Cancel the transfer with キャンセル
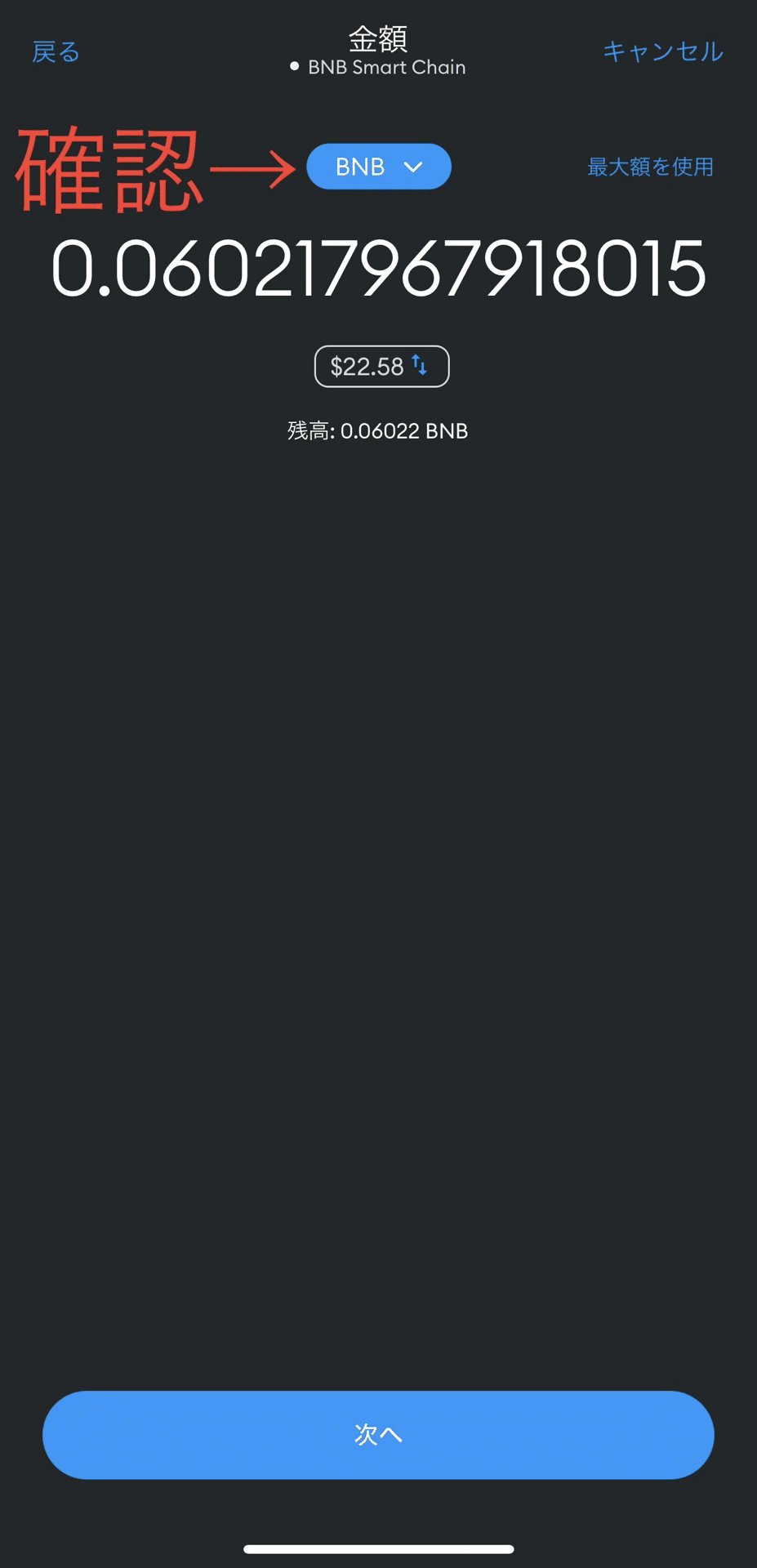 pyautogui.click(x=662, y=51)
